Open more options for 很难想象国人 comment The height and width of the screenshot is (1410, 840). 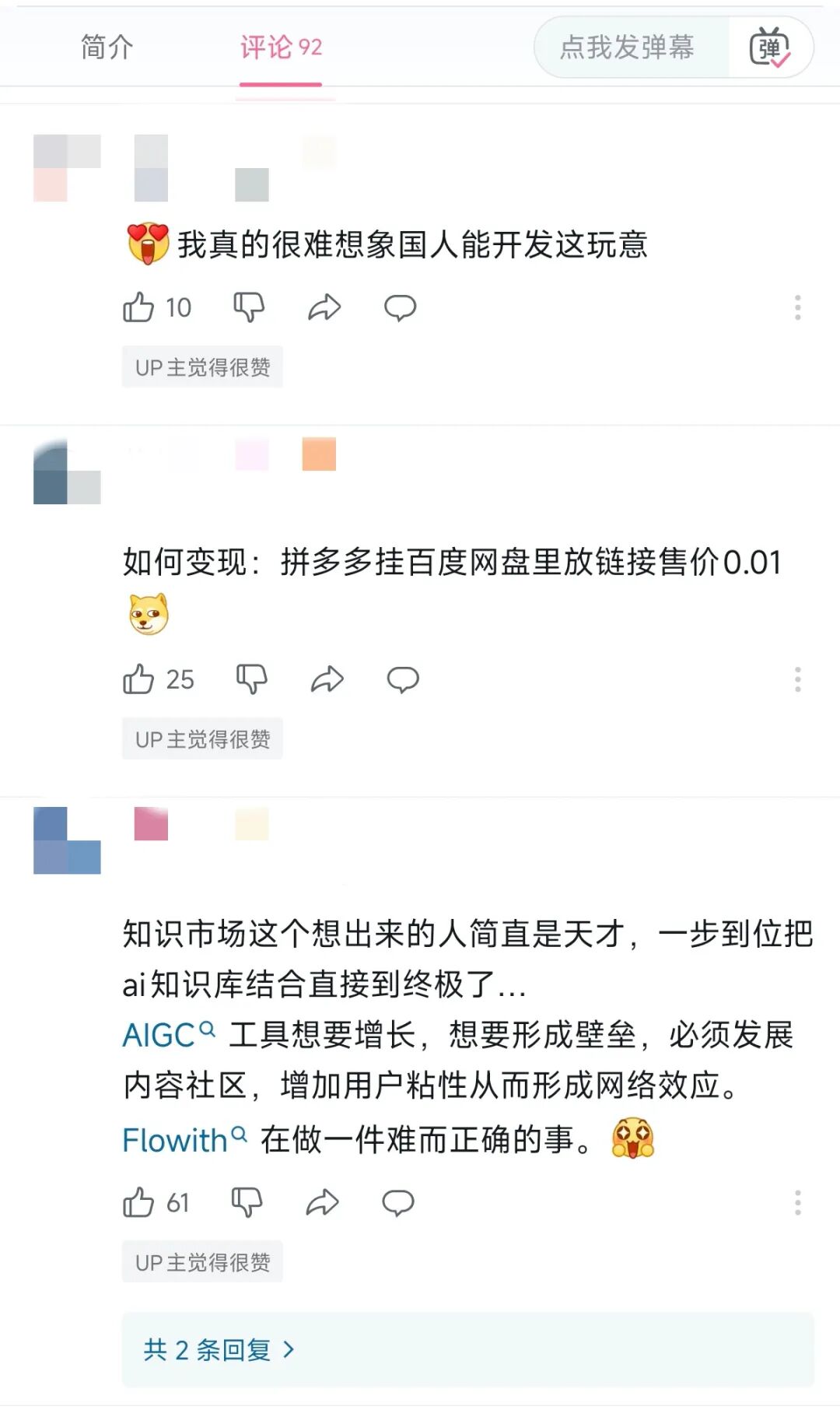click(797, 307)
